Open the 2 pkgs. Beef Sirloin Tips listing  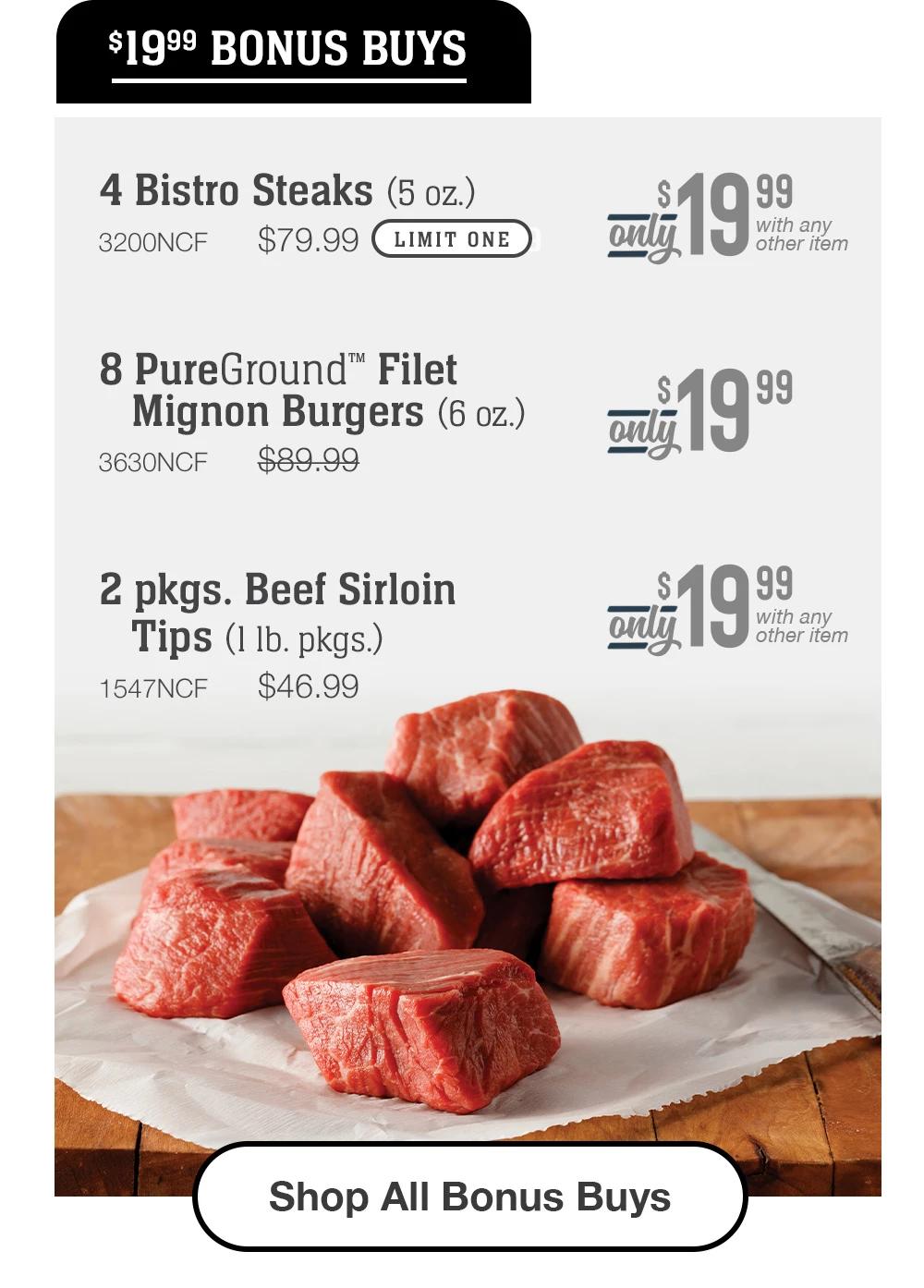277,608
